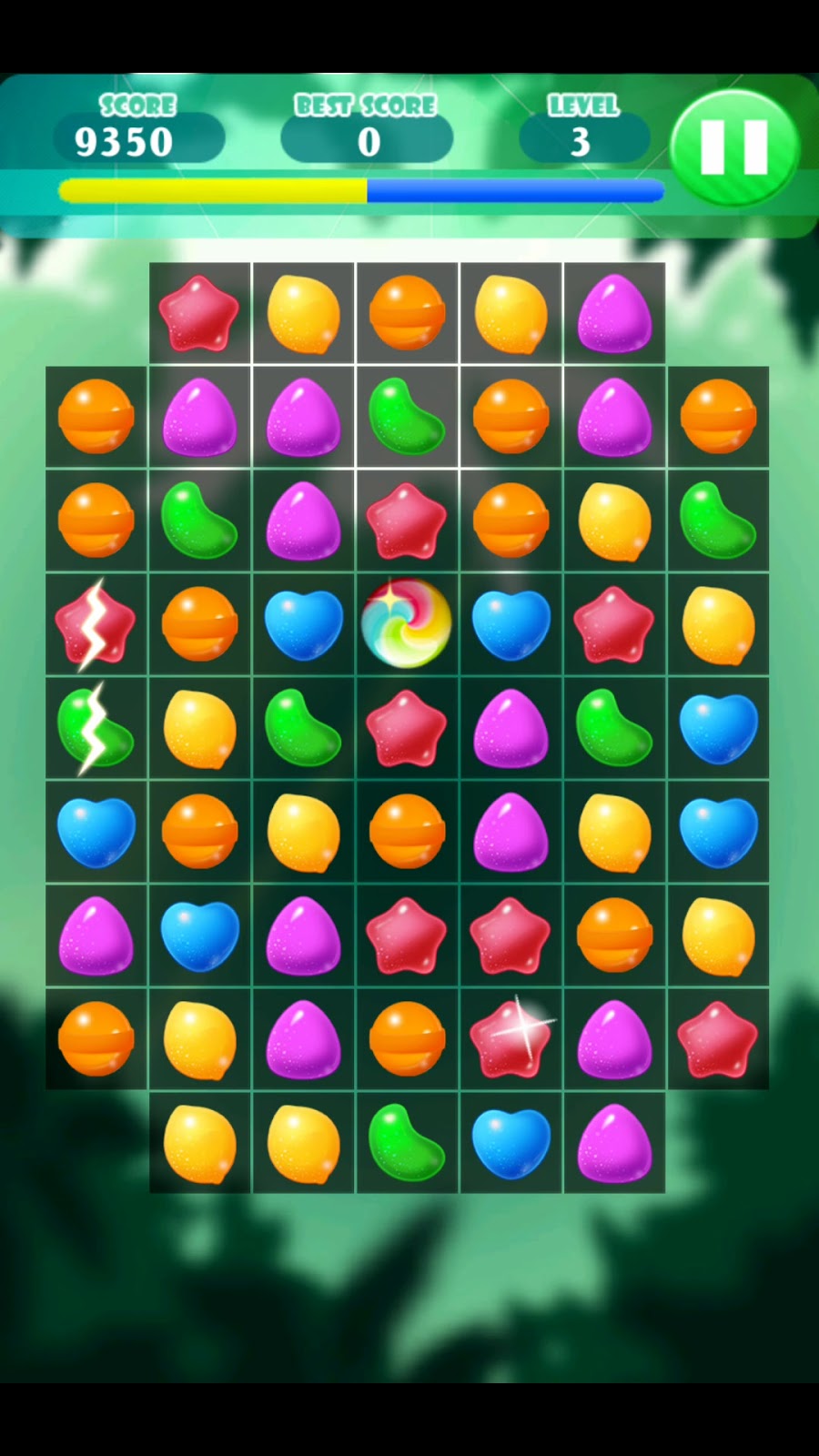This screenshot has height=1456, width=819.
Task: Tap the red star with lightning bolt
Action: (x=96, y=624)
